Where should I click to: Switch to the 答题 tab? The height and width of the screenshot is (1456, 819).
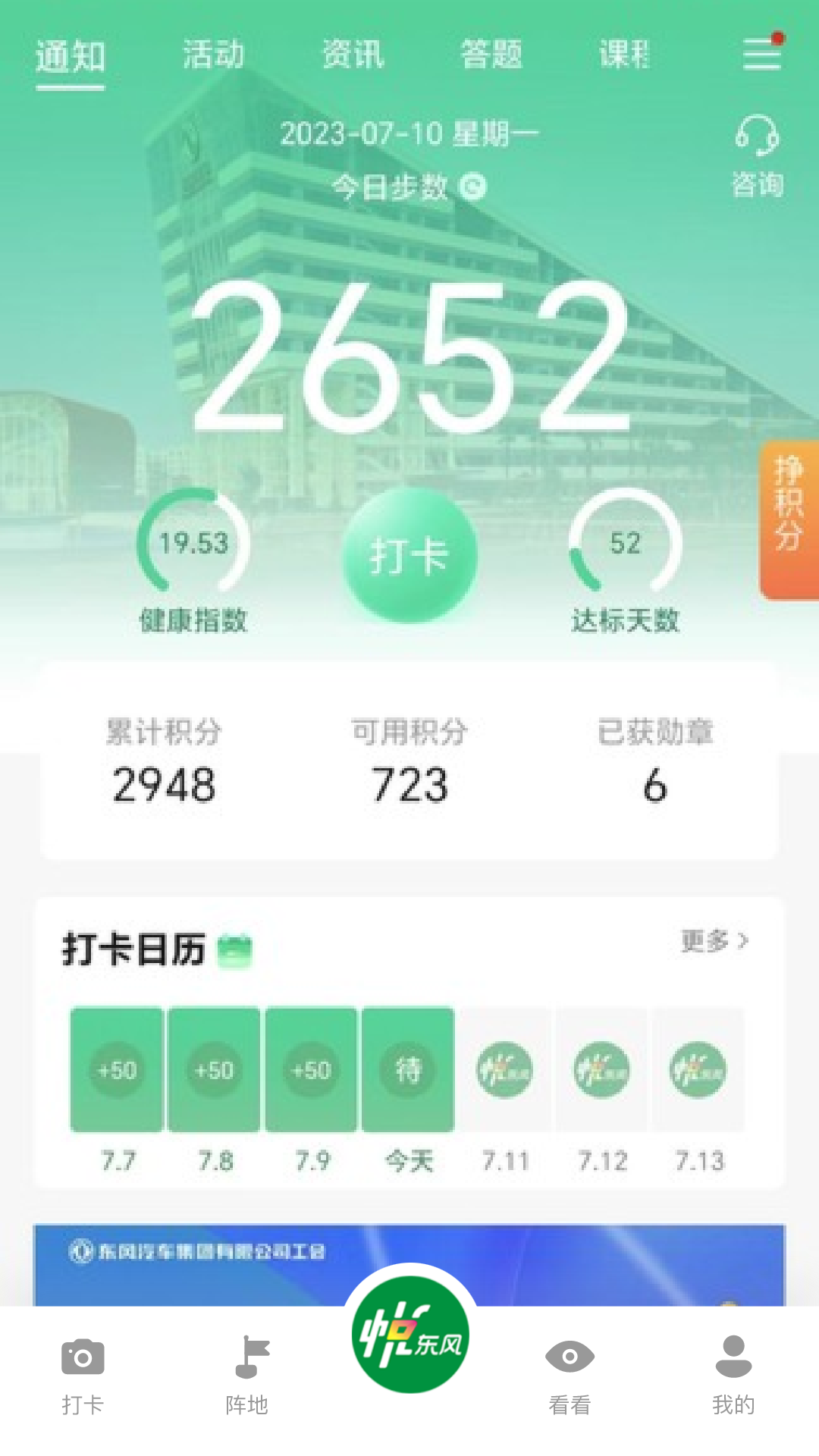pos(491,55)
